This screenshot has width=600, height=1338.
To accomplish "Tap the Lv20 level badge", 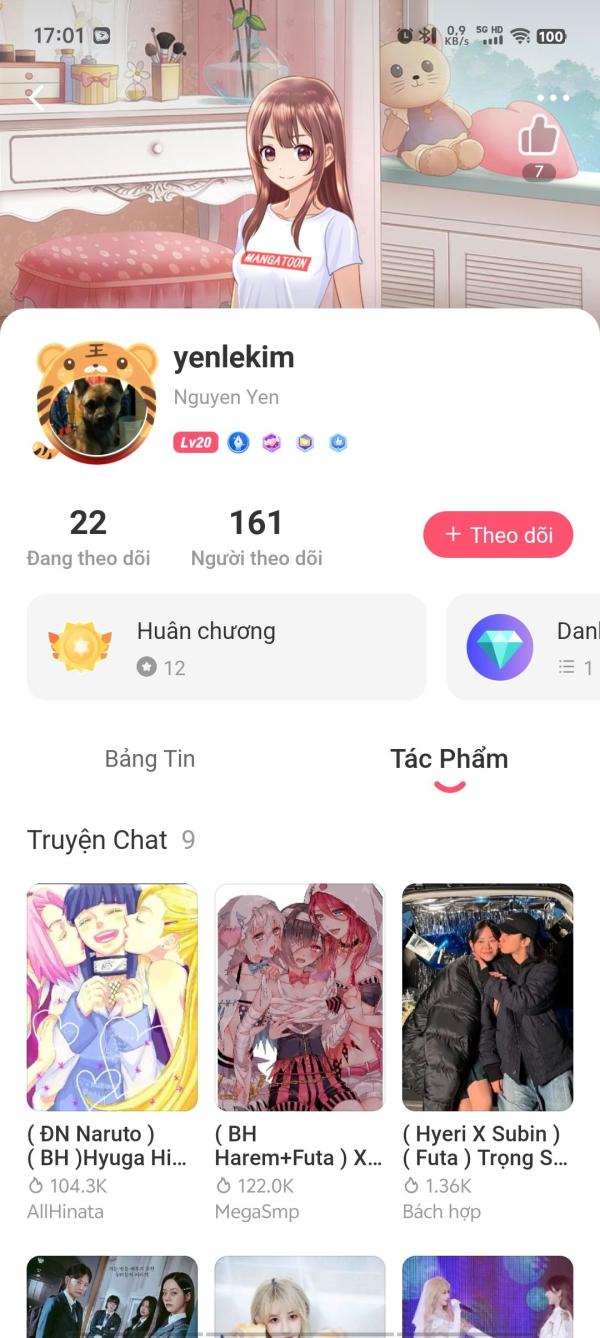I will pyautogui.click(x=196, y=442).
